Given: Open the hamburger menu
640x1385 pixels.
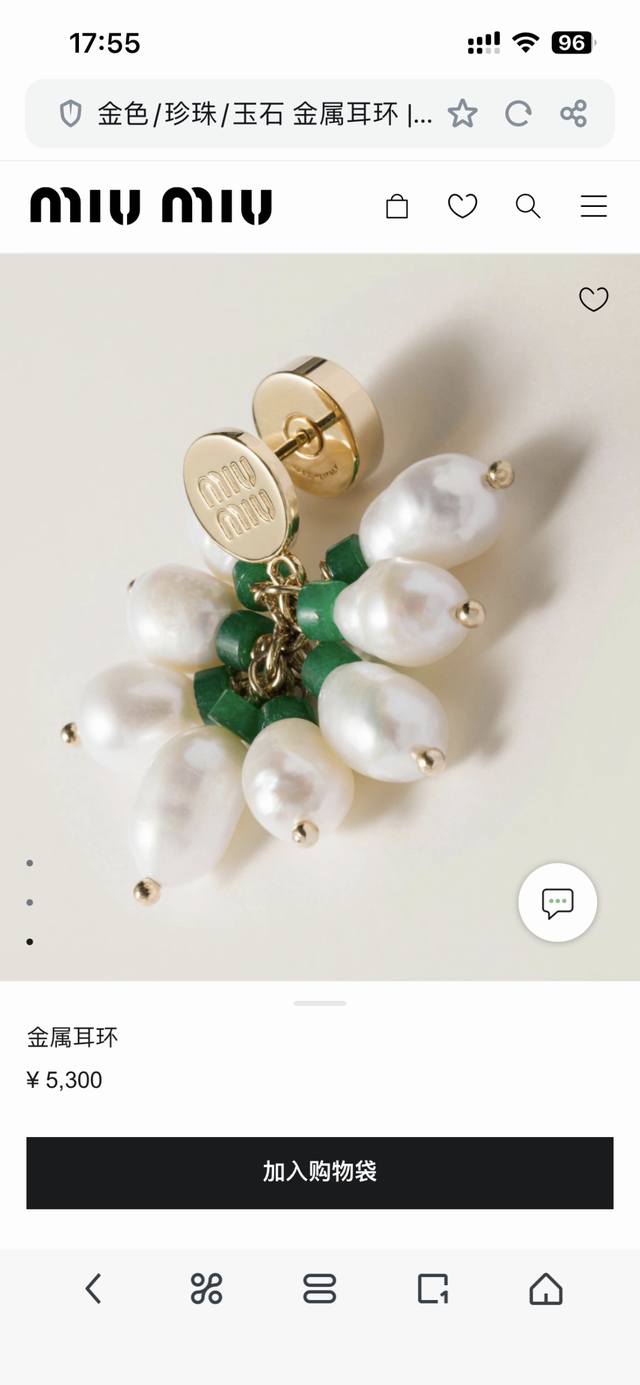Looking at the screenshot, I should coord(594,207).
